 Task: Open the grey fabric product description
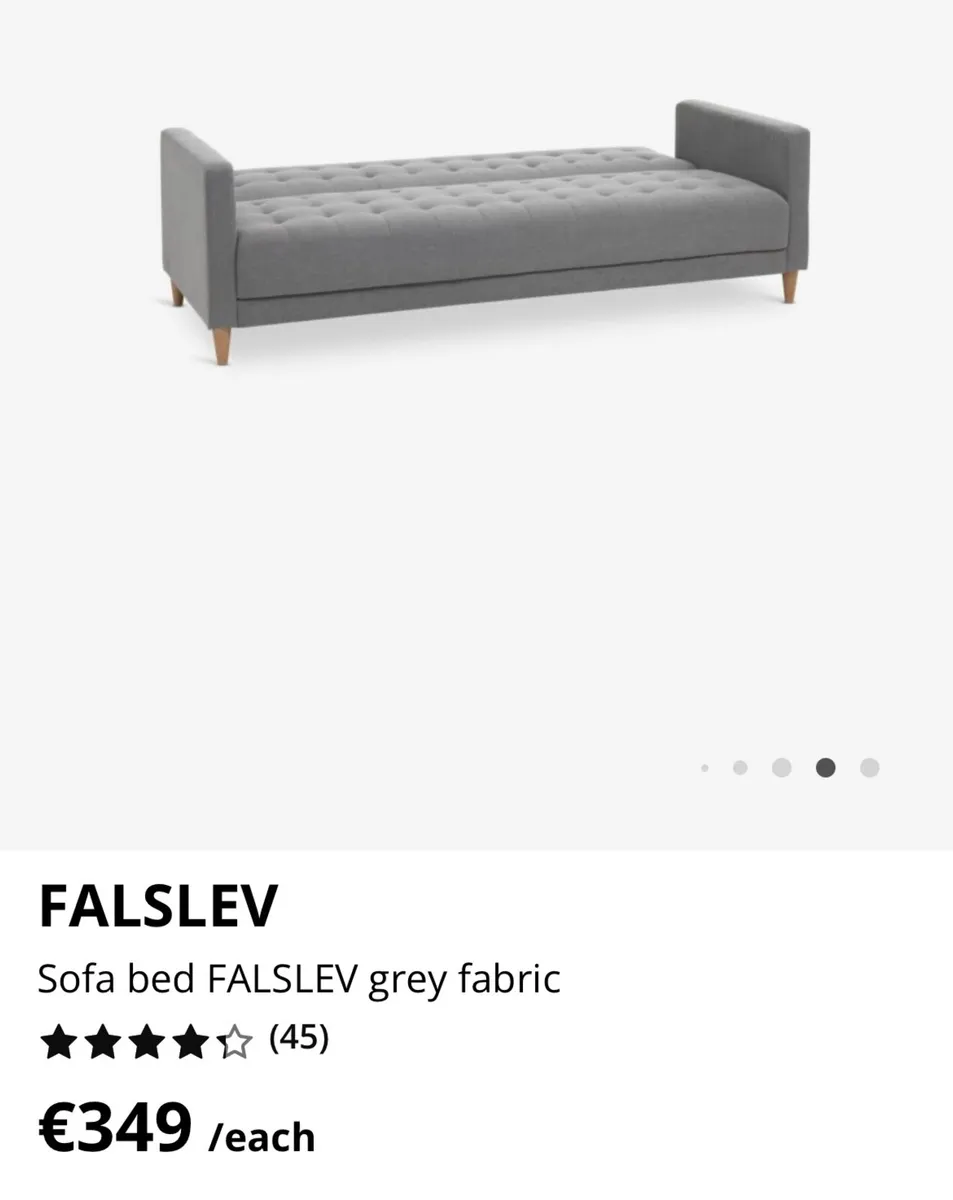point(300,978)
